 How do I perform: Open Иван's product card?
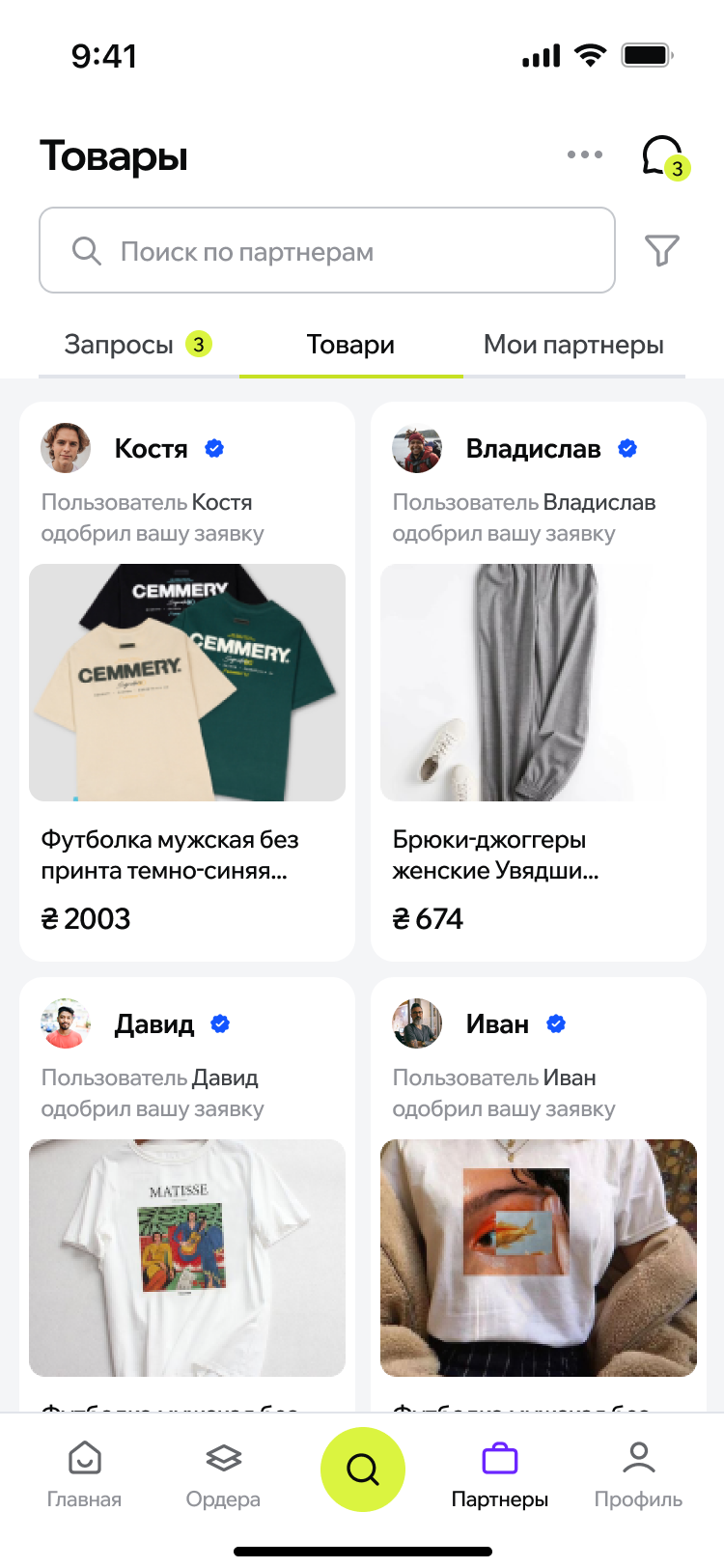539,1195
